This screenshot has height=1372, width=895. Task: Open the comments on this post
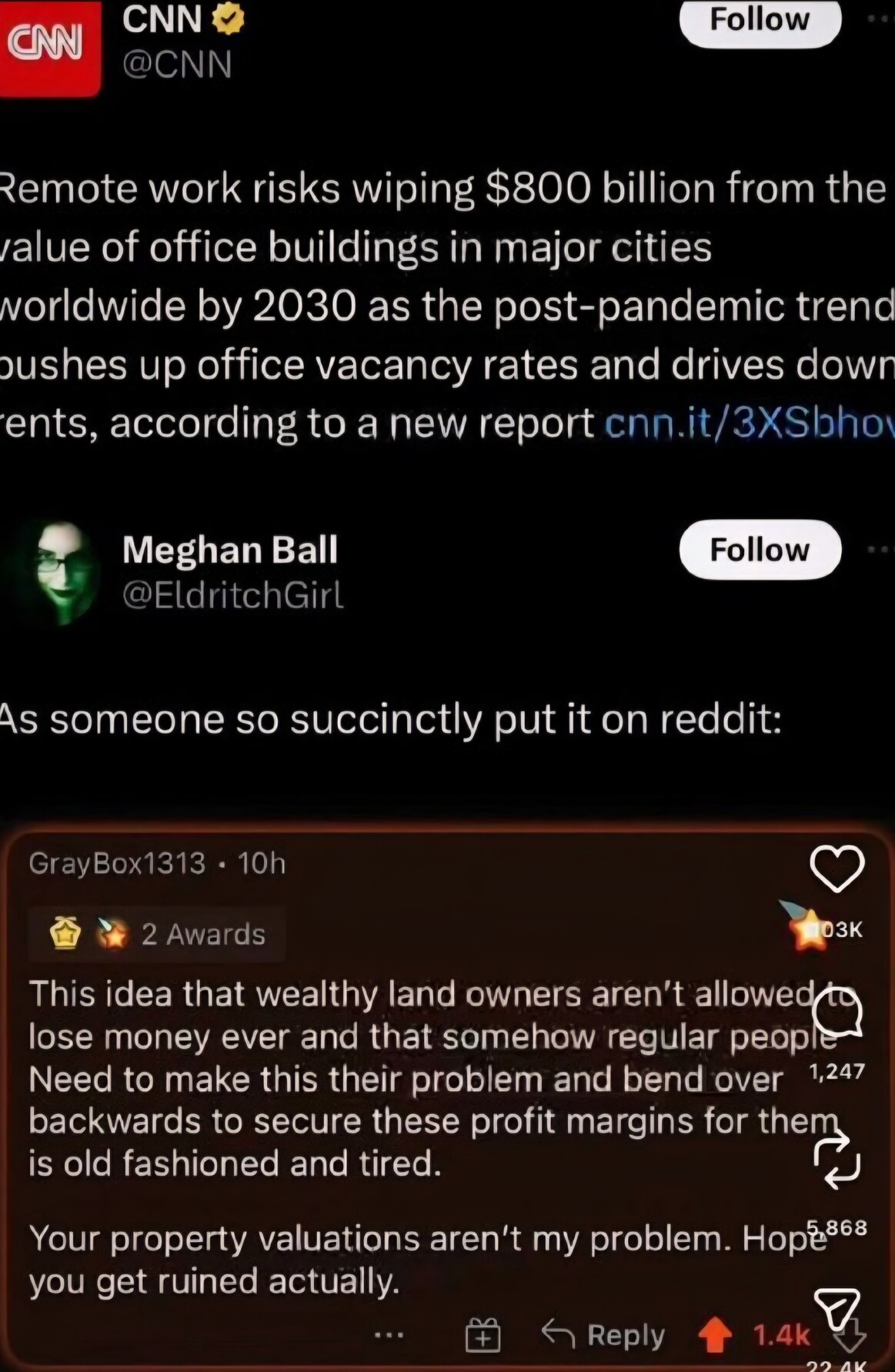coord(837,1013)
